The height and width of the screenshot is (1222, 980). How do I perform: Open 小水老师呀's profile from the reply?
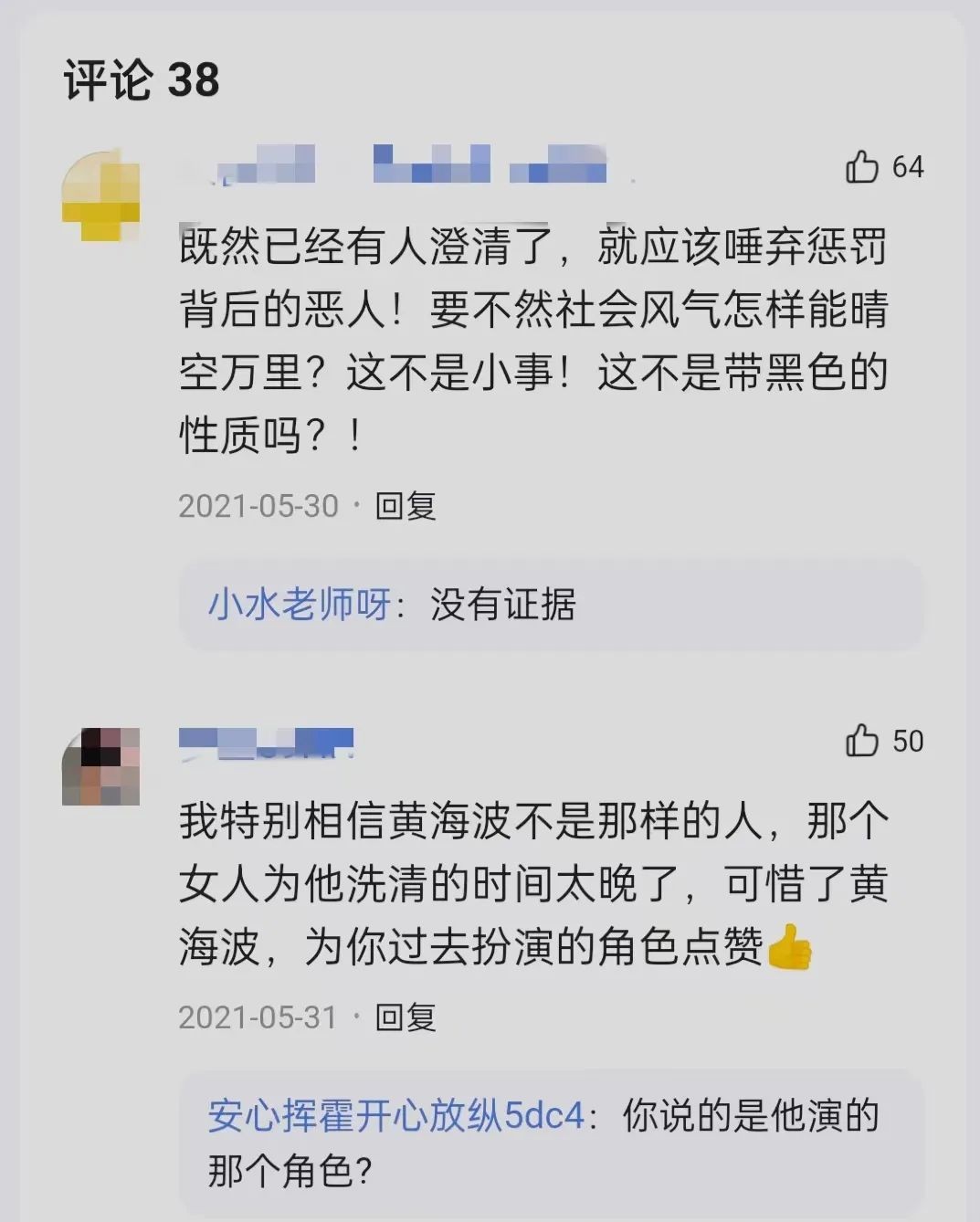(299, 605)
